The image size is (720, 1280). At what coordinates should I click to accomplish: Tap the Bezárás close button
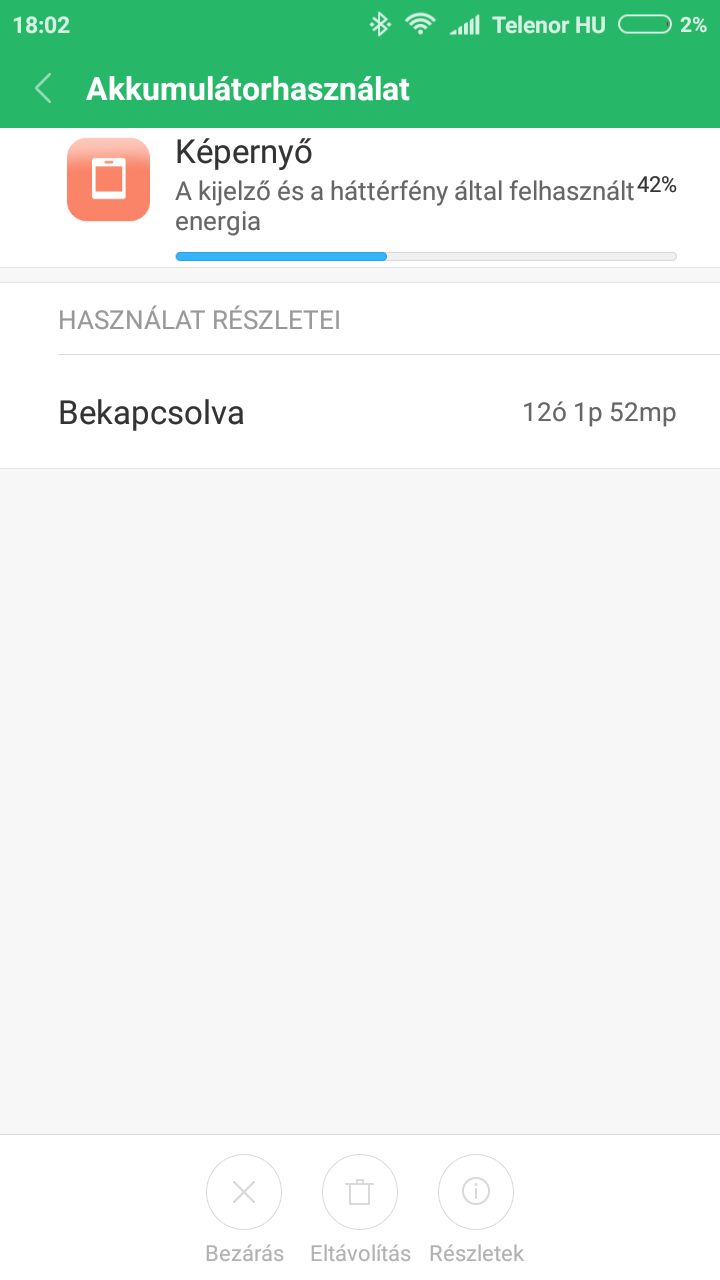pos(244,1192)
